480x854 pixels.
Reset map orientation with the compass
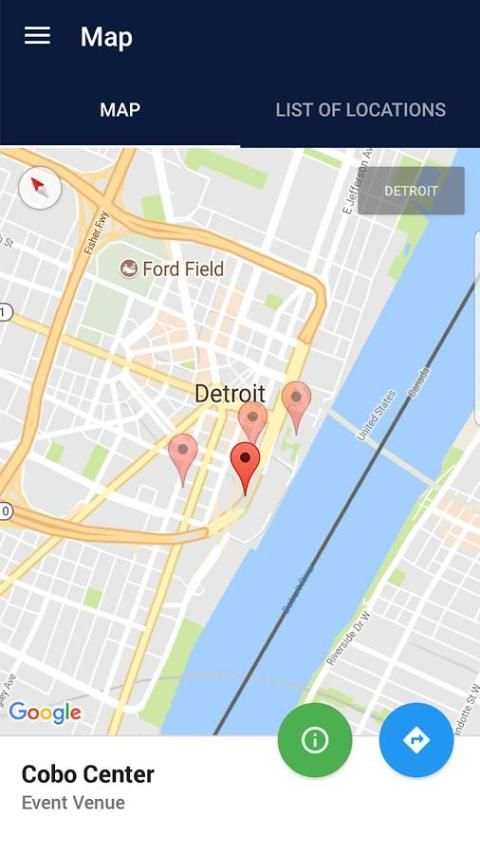coord(40,188)
